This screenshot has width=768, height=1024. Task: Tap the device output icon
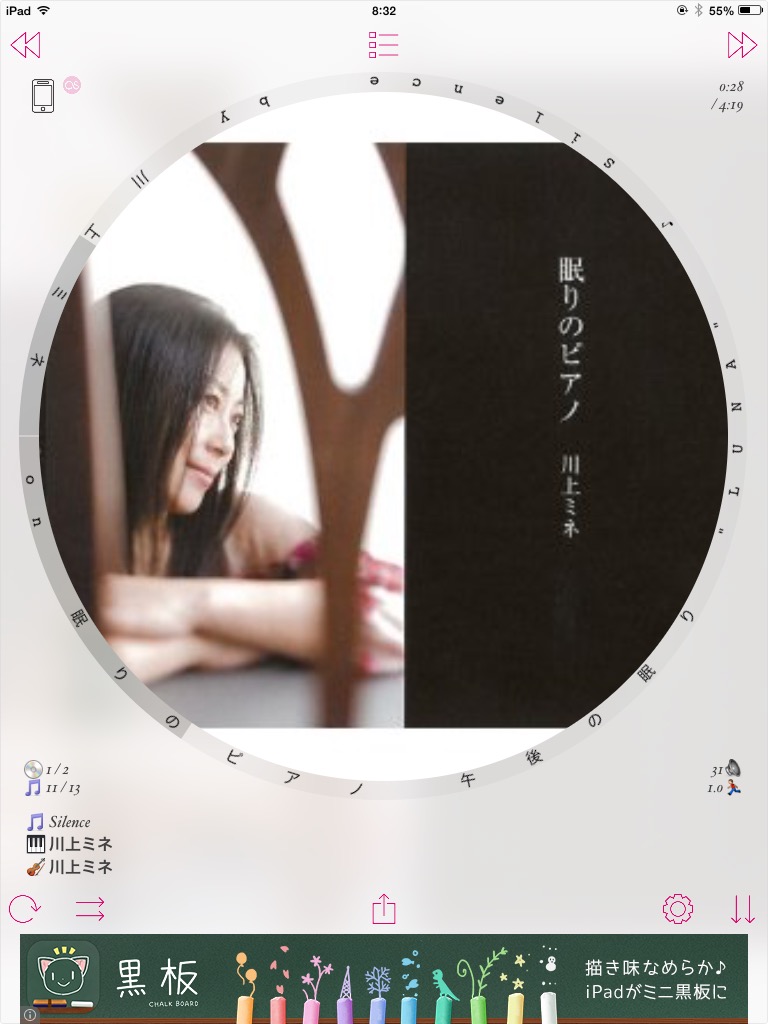[43, 96]
